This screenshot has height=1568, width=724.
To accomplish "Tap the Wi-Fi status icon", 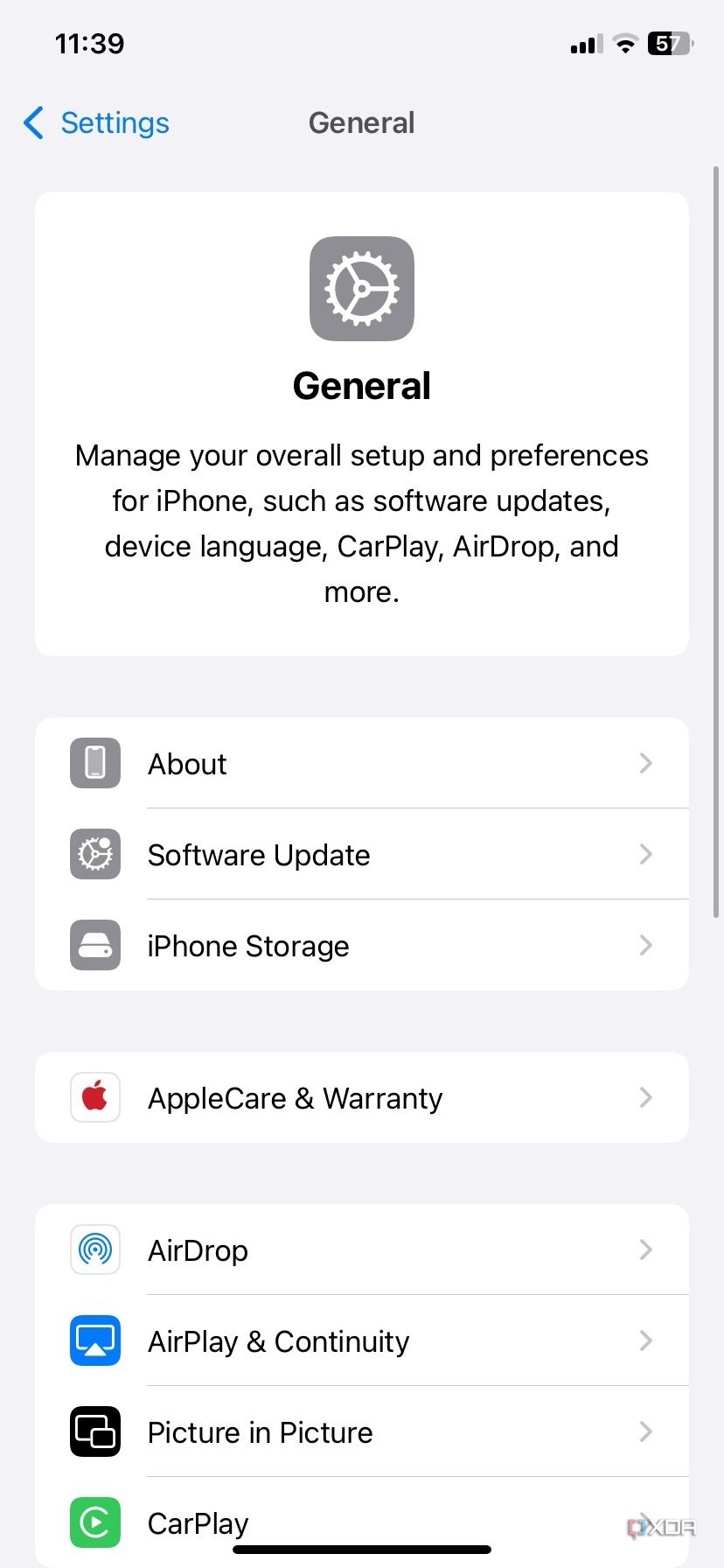I will coord(624,44).
